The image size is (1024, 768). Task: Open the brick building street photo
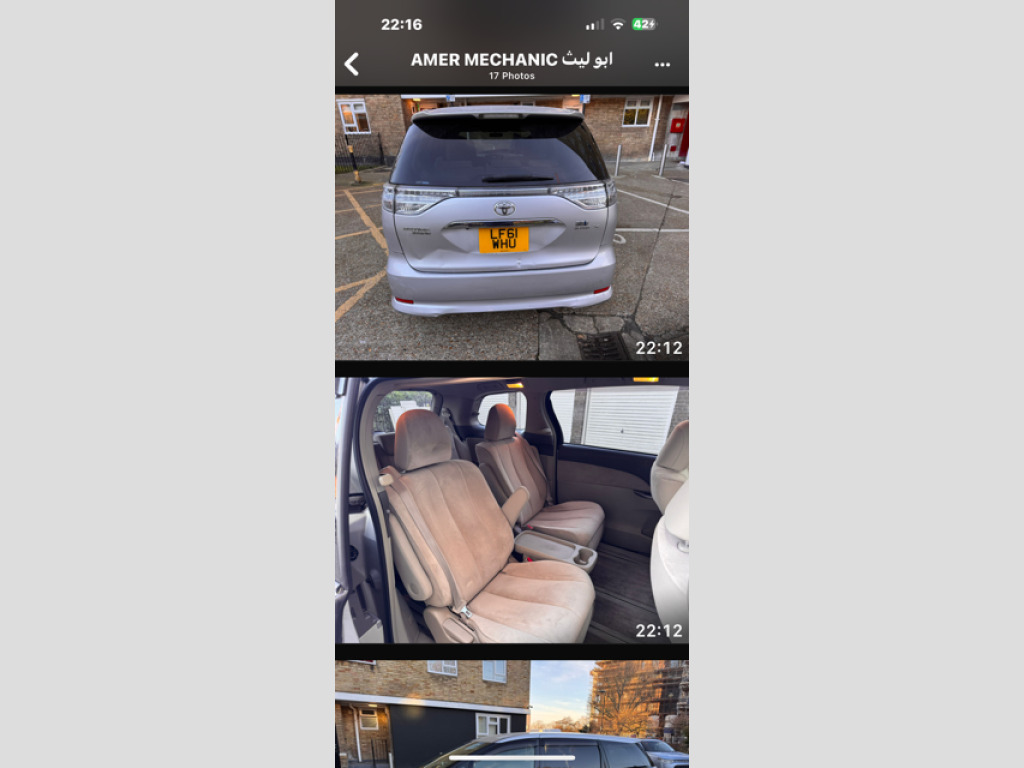click(511, 714)
